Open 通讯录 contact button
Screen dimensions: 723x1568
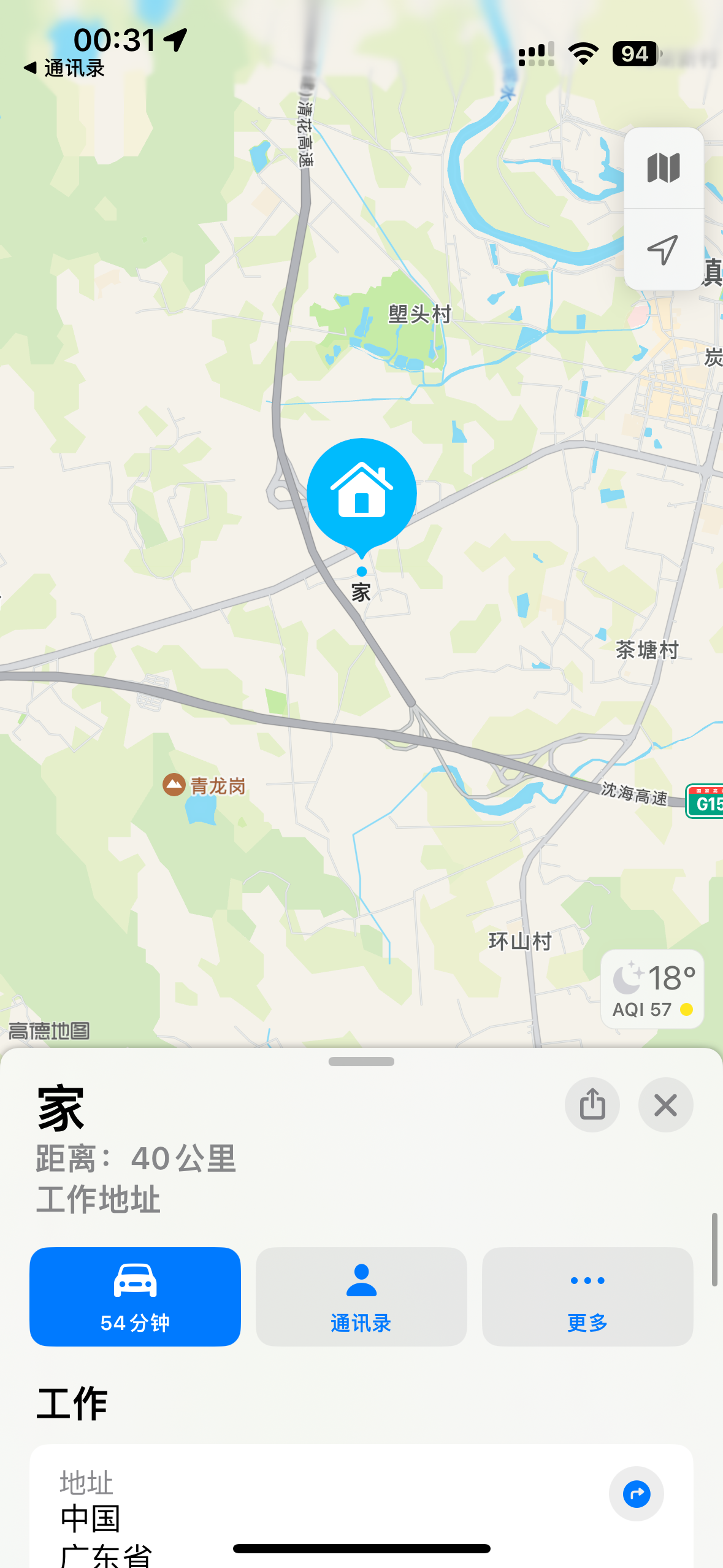coord(361,1296)
